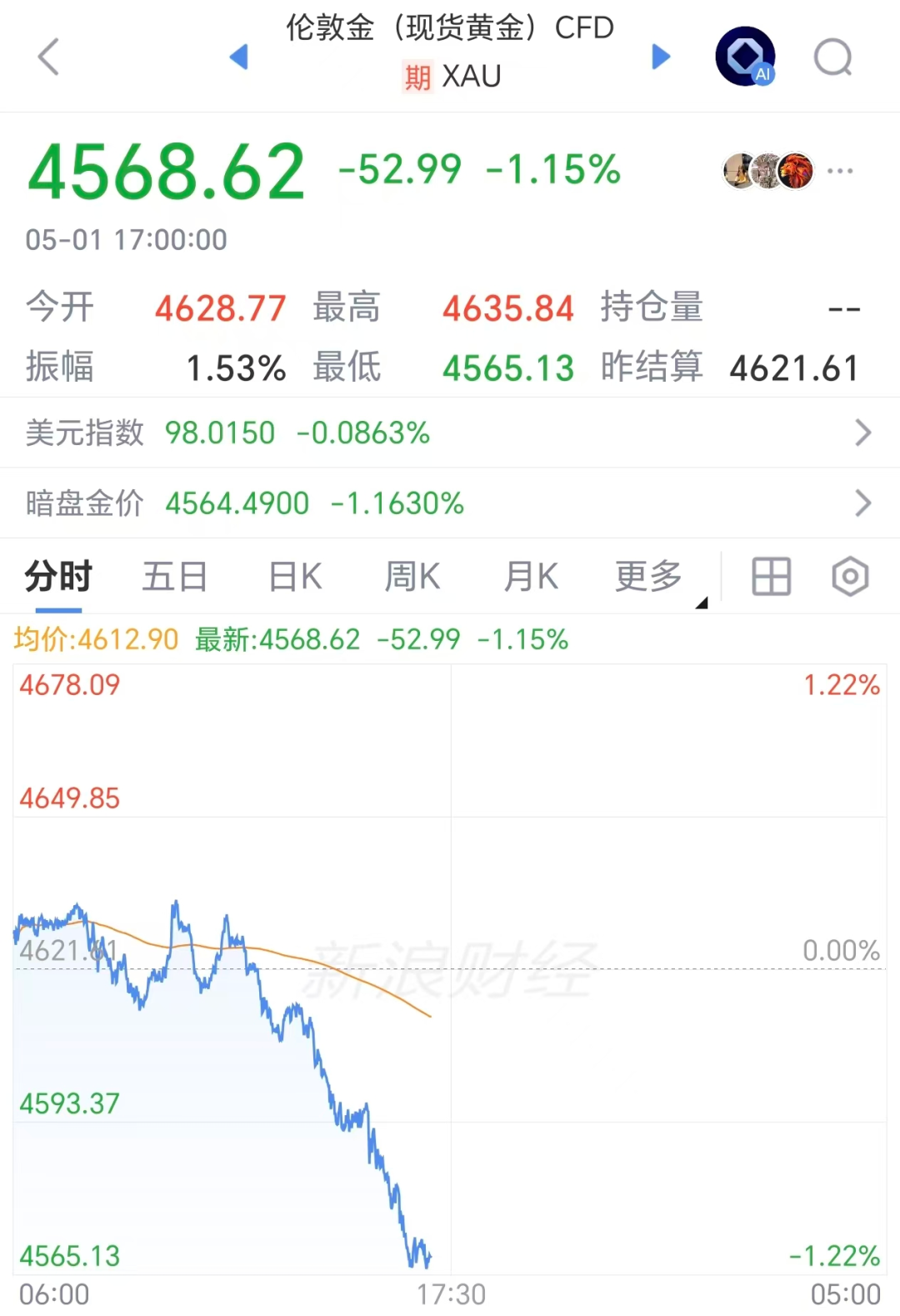Open the user avatars discussion group
This screenshot has height=1316, width=900.
[768, 171]
